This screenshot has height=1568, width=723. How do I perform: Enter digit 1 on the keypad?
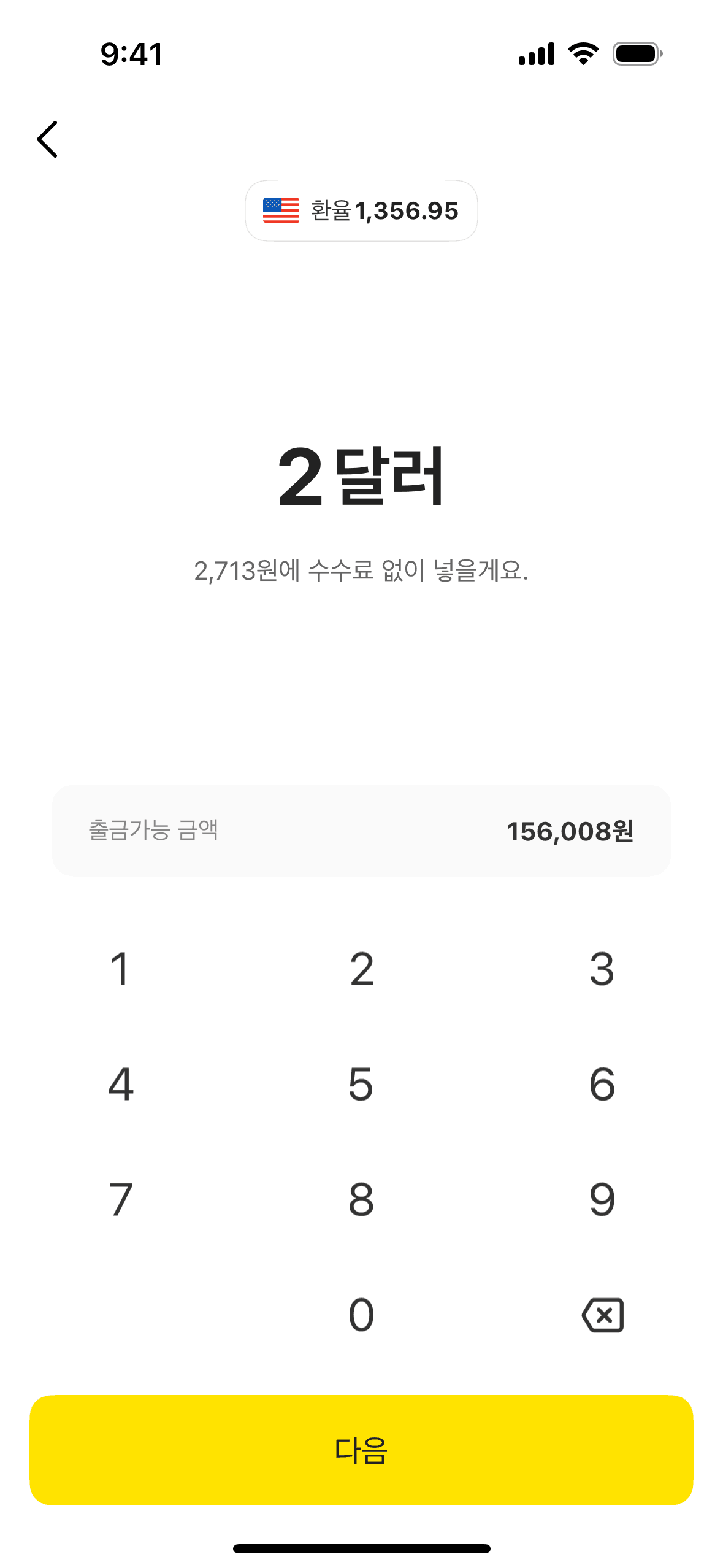click(120, 969)
